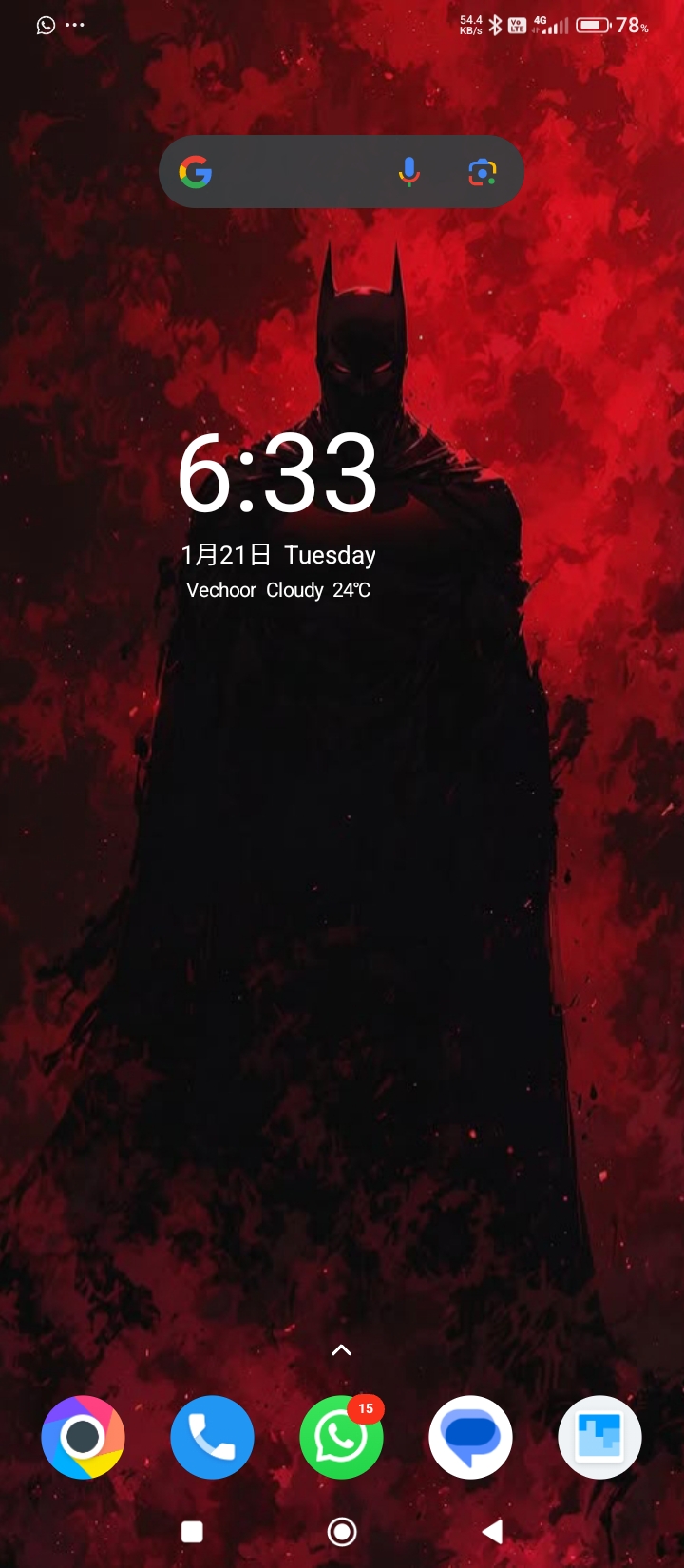Expand the app drawer arrow
The image size is (684, 1568).
(342, 1350)
